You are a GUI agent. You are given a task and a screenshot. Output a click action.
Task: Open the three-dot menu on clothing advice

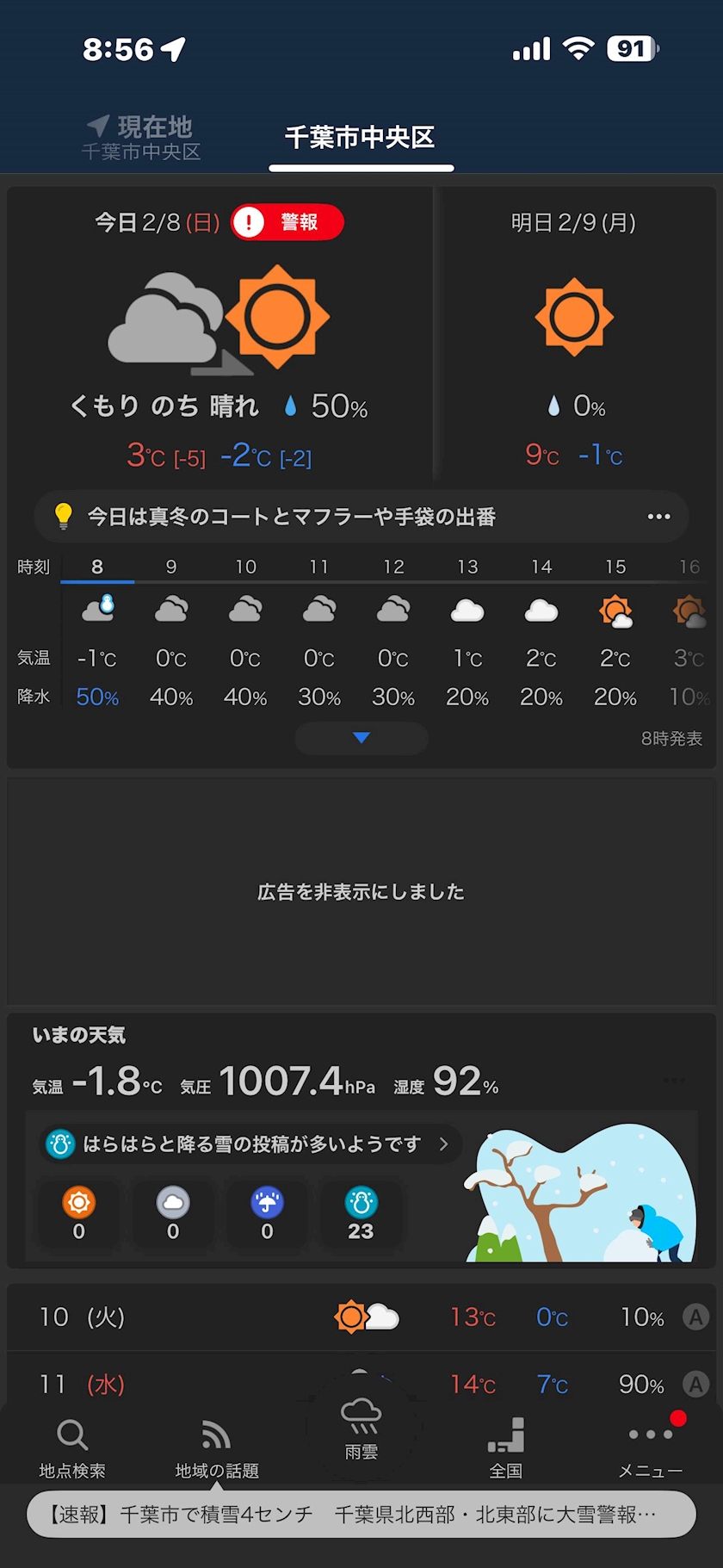coord(658,517)
